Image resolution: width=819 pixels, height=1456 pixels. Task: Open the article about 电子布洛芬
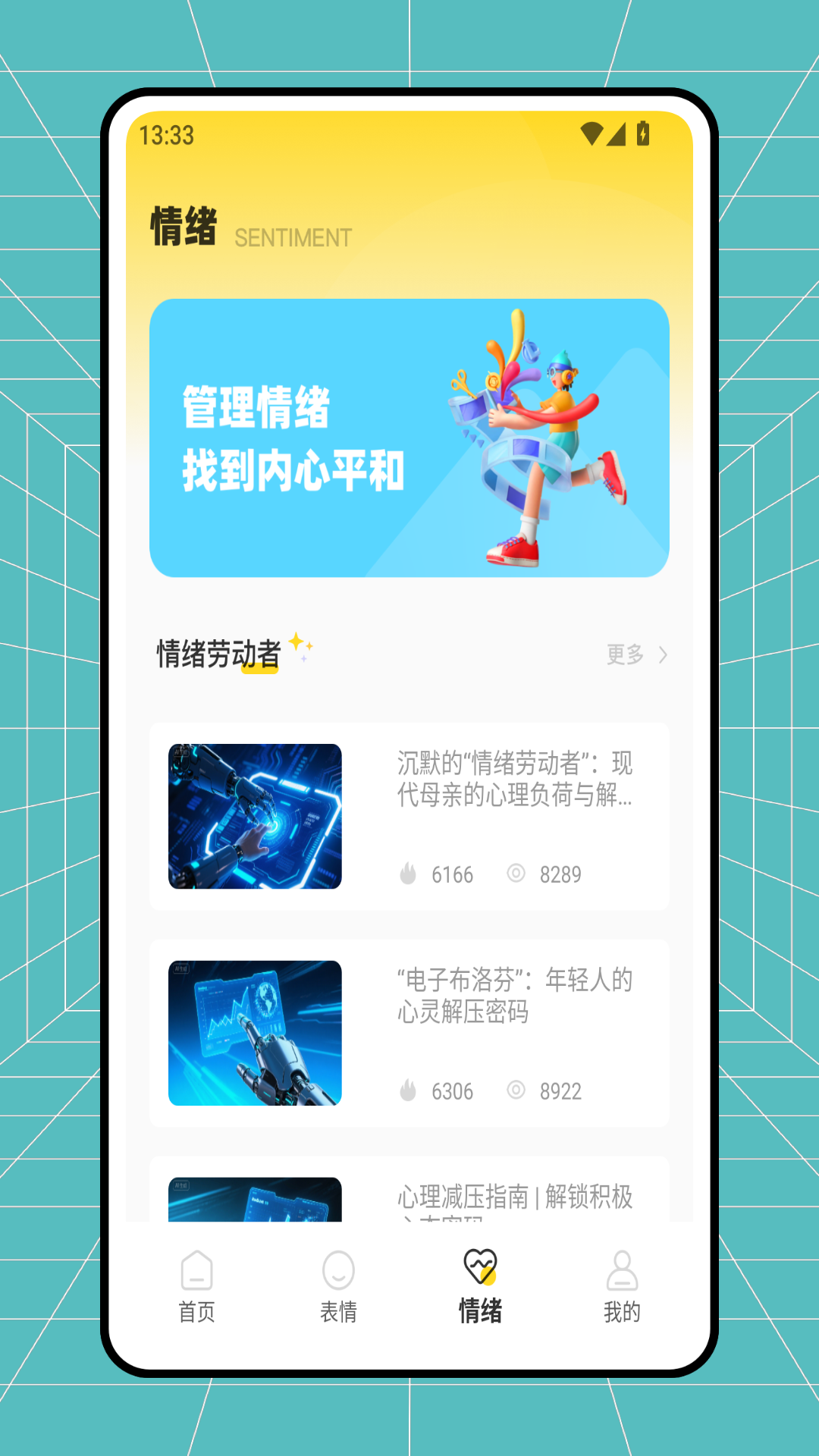click(409, 1031)
